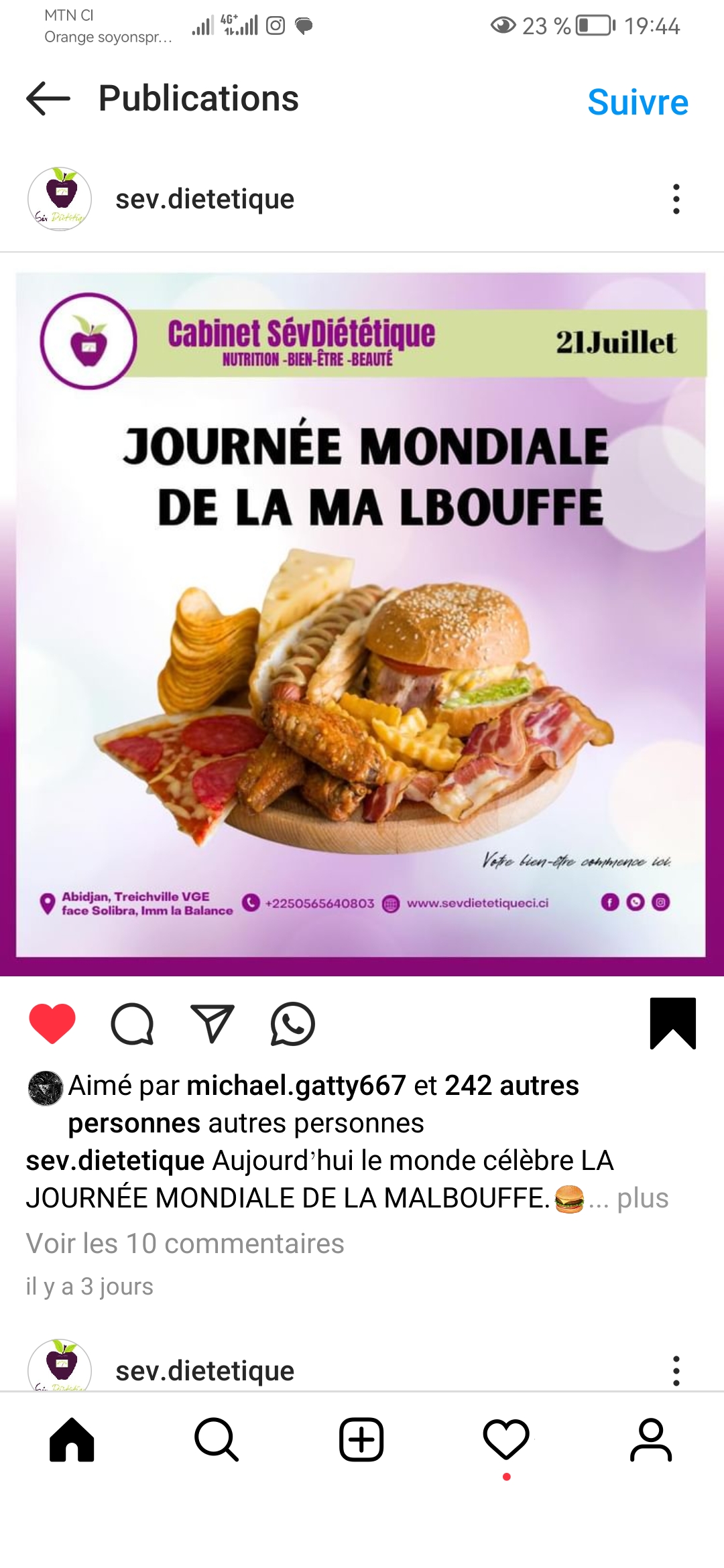The width and height of the screenshot is (724, 1568).
Task: Open the Journée Mondiale de la Malbouffe post image
Action: tap(361, 614)
